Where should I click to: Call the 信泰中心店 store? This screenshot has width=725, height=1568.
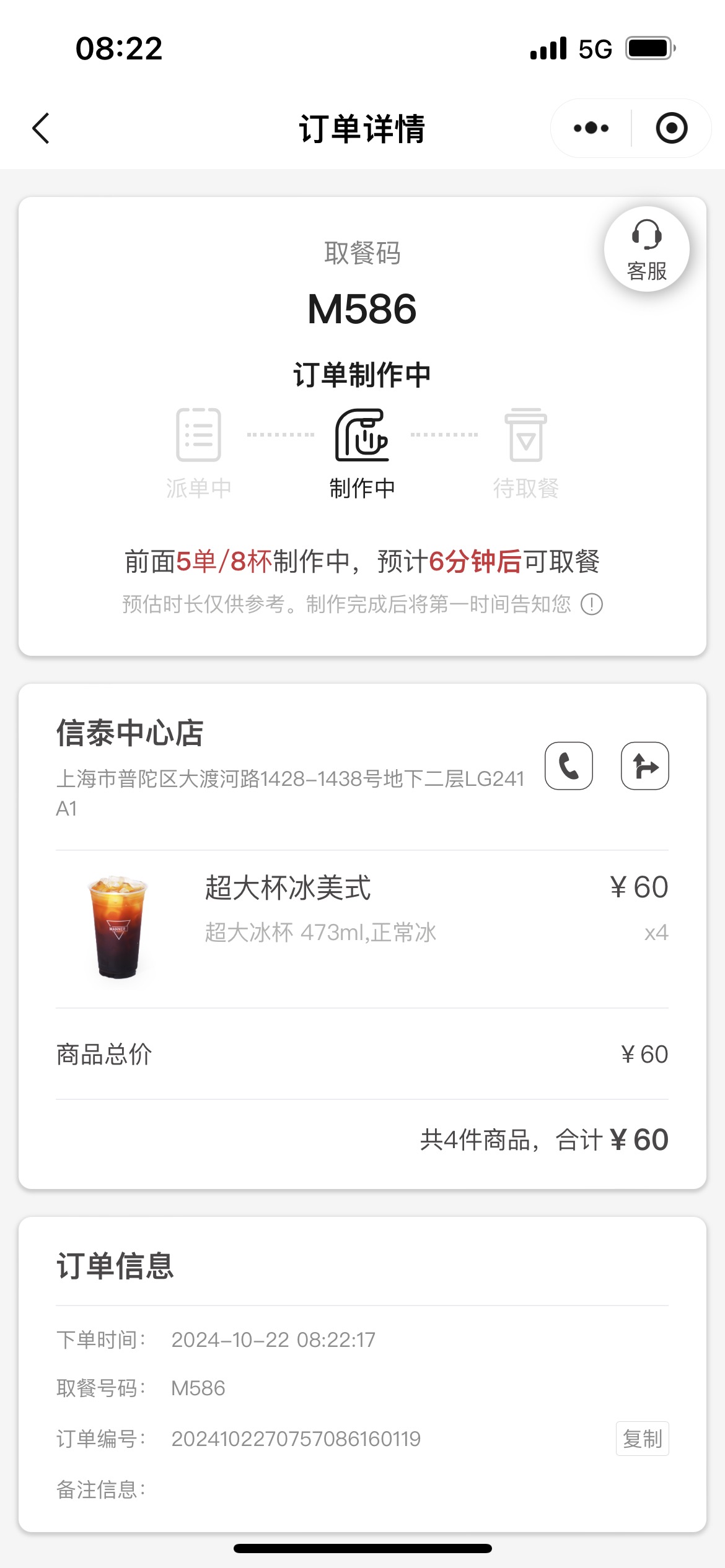pyautogui.click(x=569, y=766)
